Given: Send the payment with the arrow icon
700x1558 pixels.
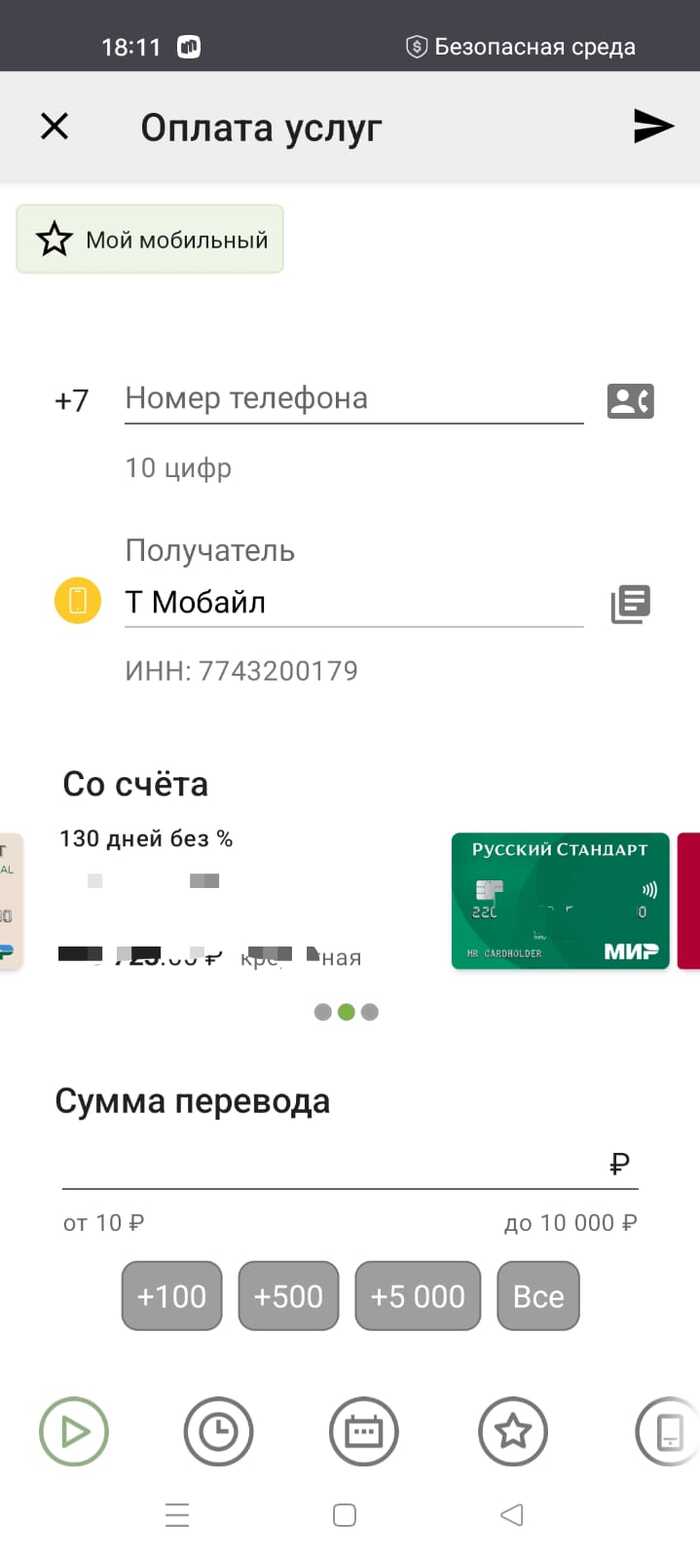Looking at the screenshot, I should 653,127.
